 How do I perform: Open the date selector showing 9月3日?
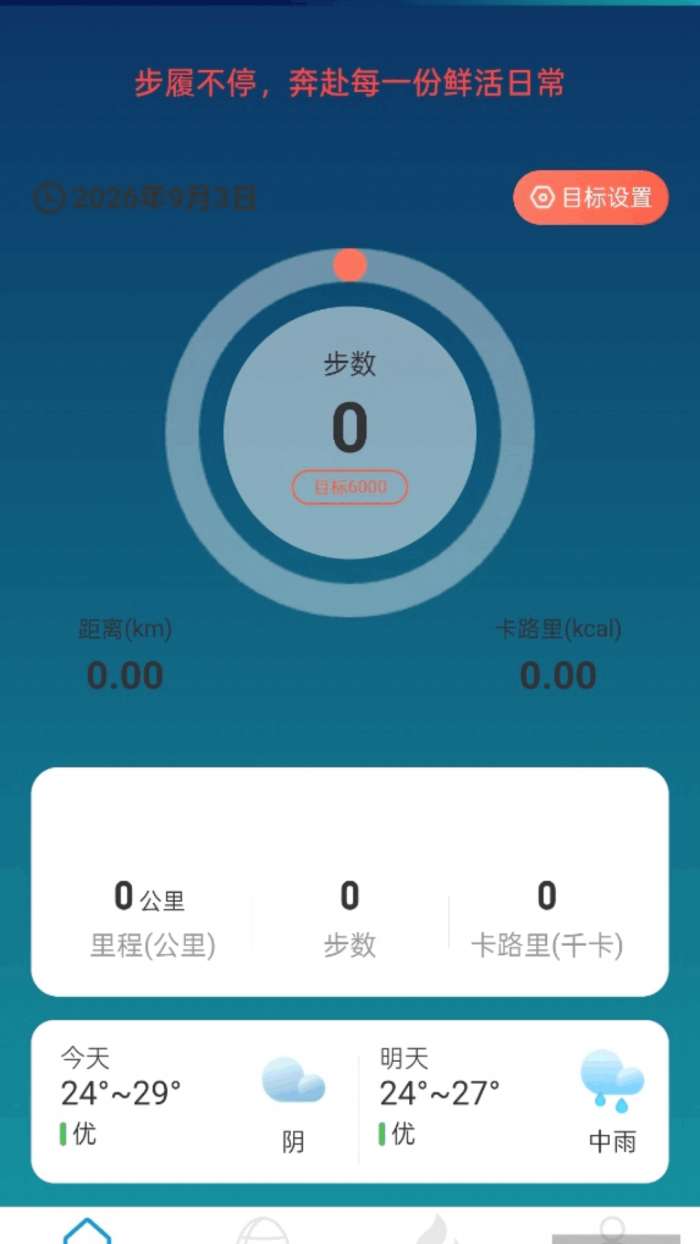(x=145, y=197)
